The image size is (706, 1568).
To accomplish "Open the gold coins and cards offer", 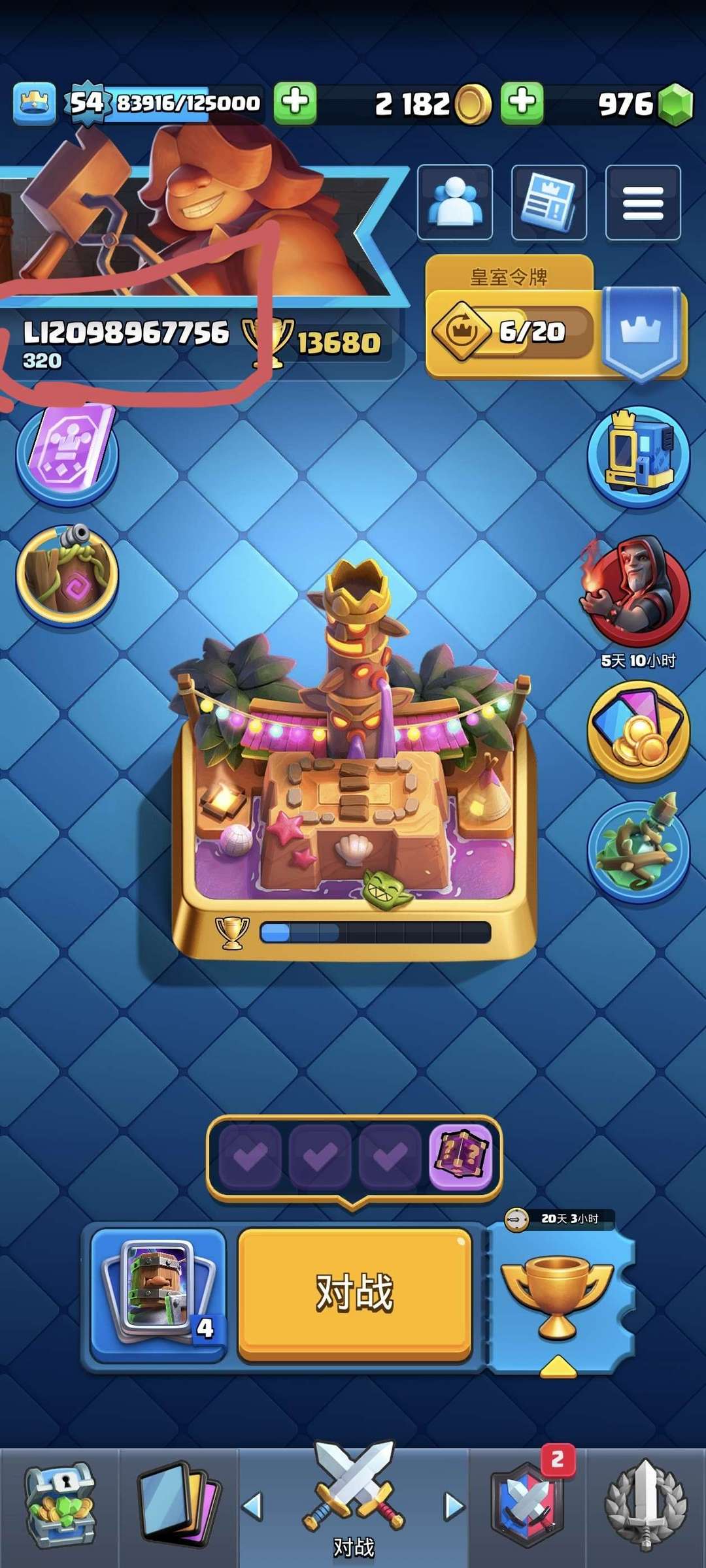I will click(x=639, y=732).
